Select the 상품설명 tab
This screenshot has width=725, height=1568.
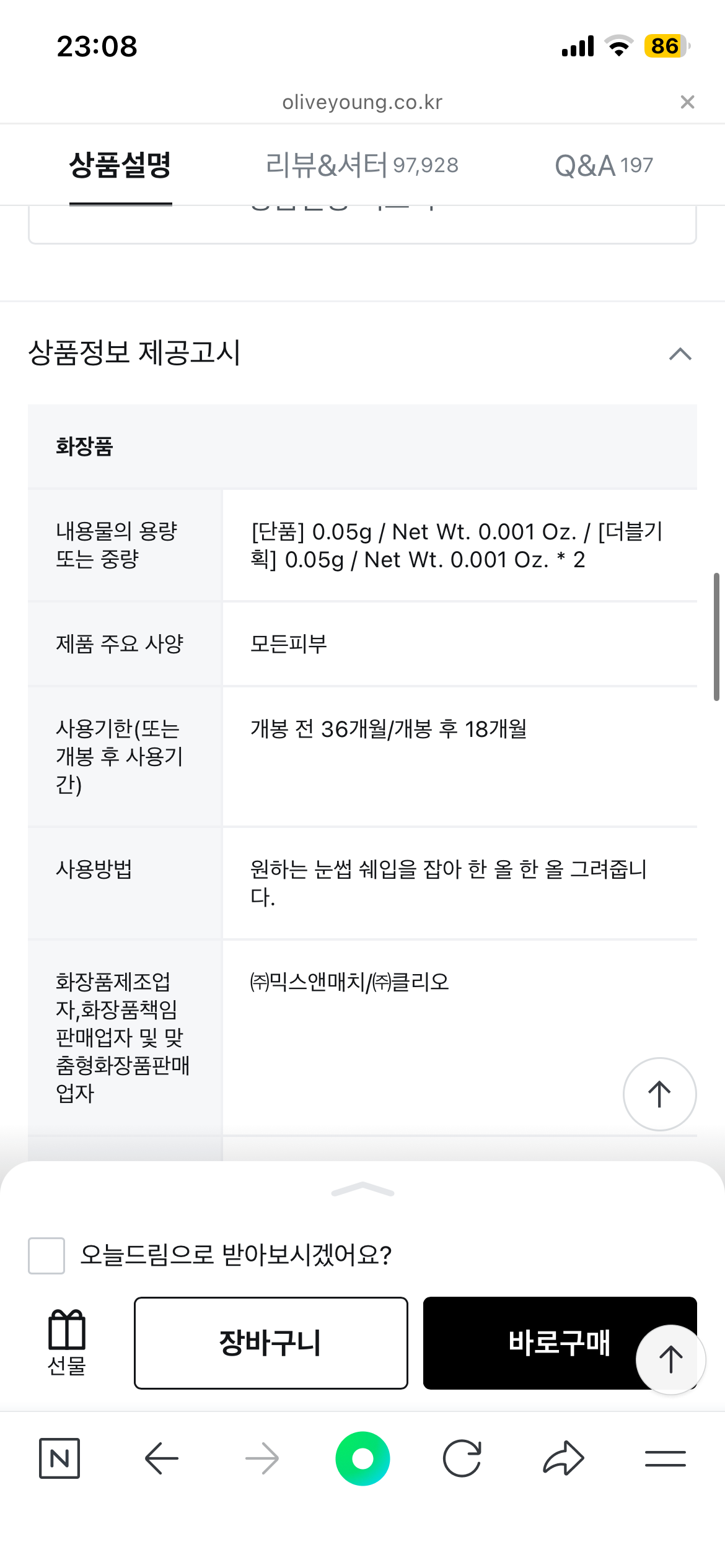(120, 165)
